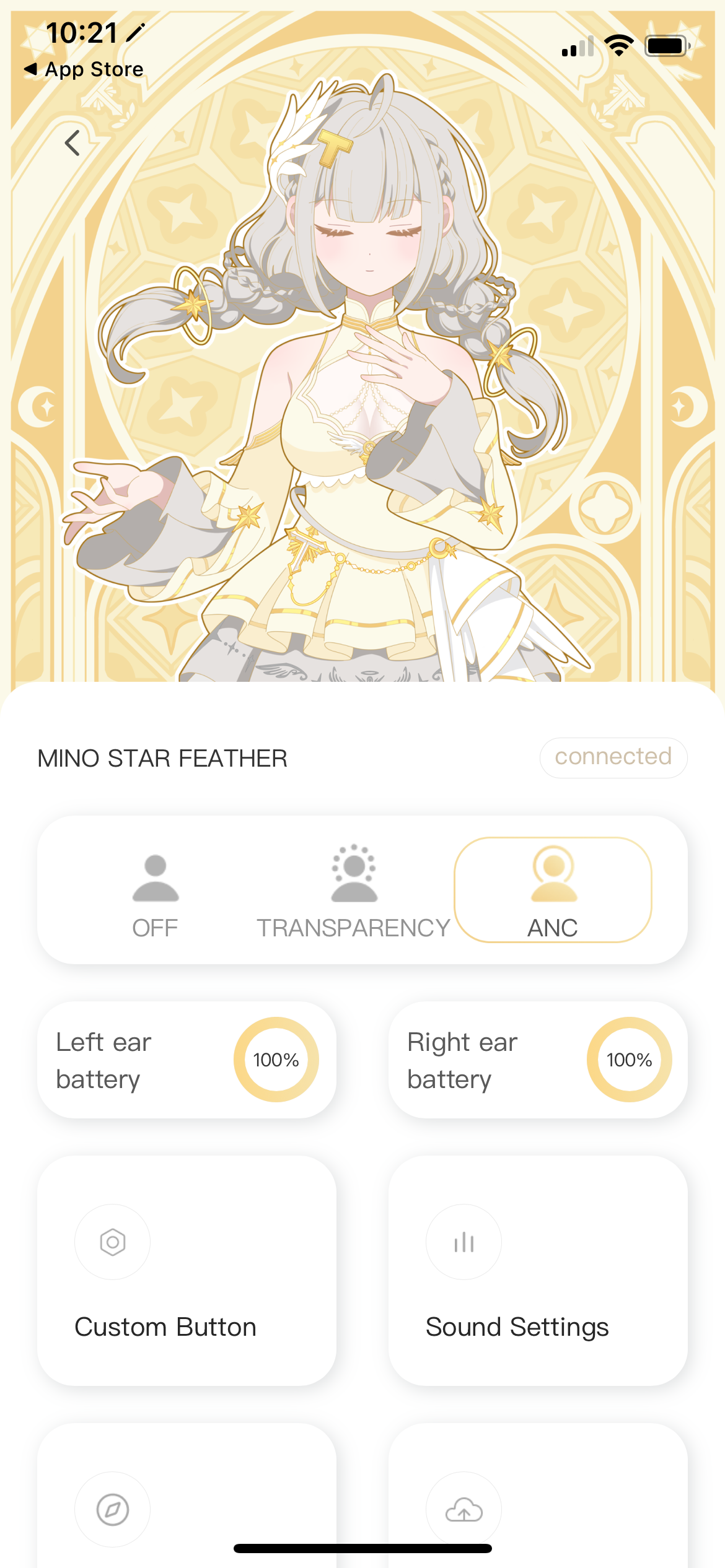Return to App Store via breadcrumb
The height and width of the screenshot is (1568, 725).
pos(84,69)
